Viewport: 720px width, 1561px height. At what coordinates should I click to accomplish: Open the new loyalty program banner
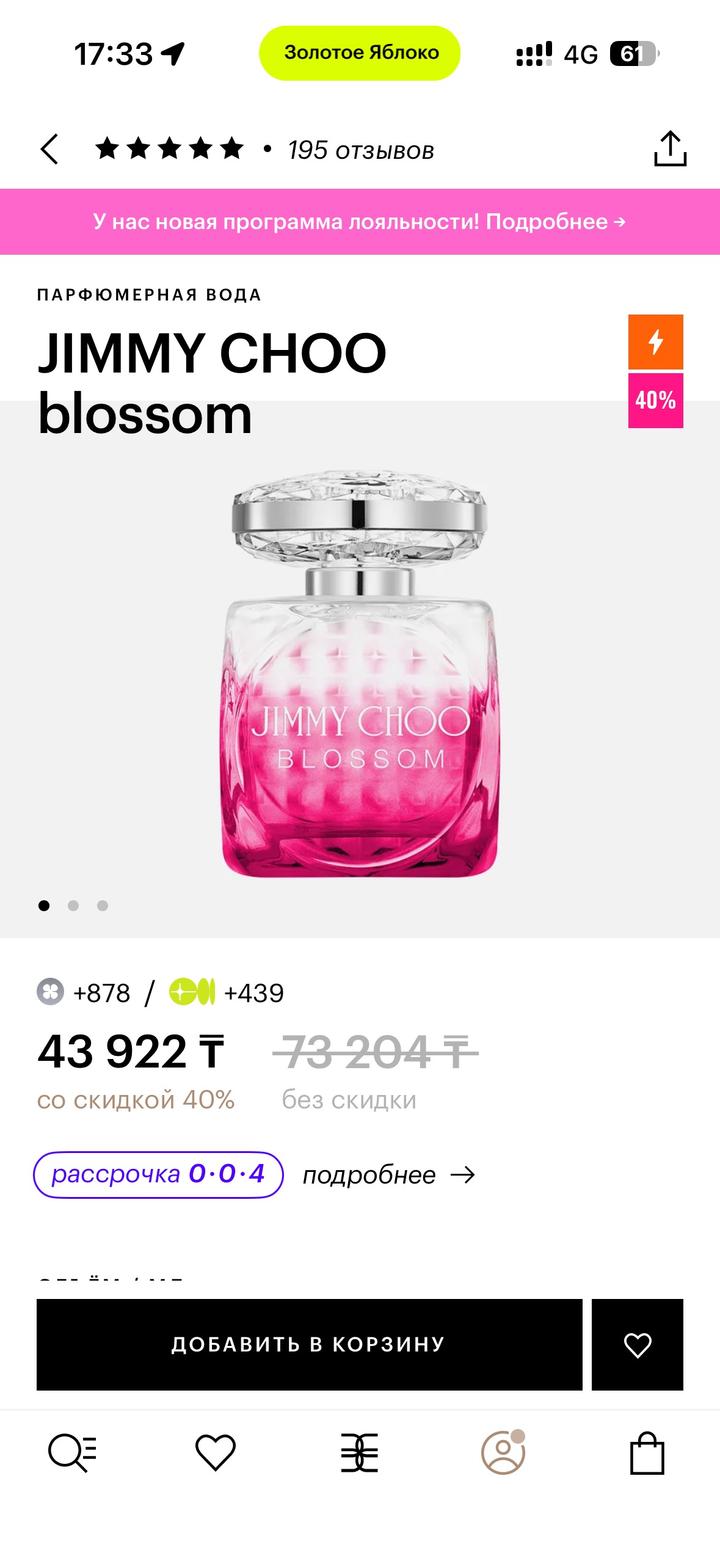pos(360,221)
